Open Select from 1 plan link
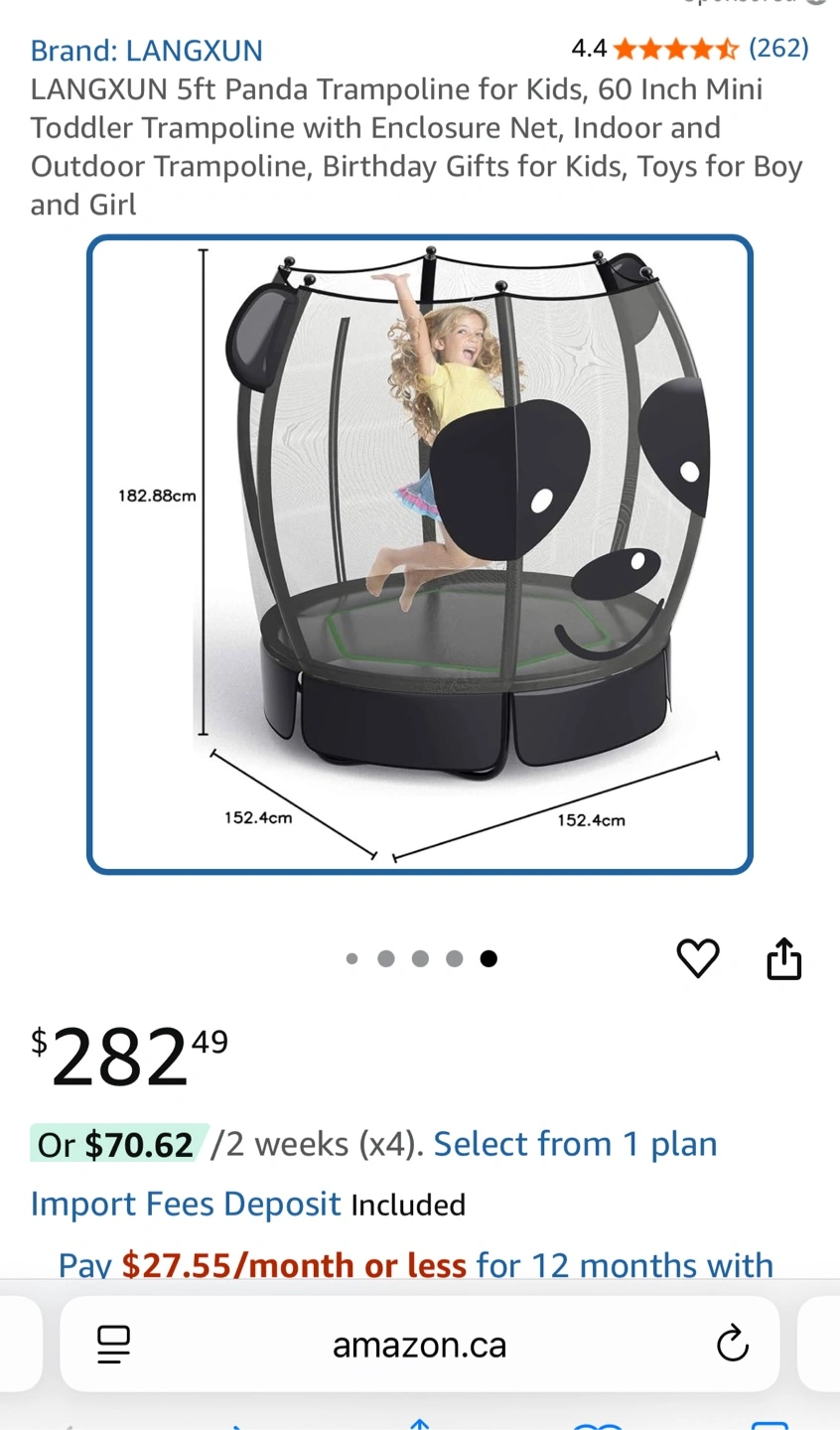 [x=575, y=1144]
